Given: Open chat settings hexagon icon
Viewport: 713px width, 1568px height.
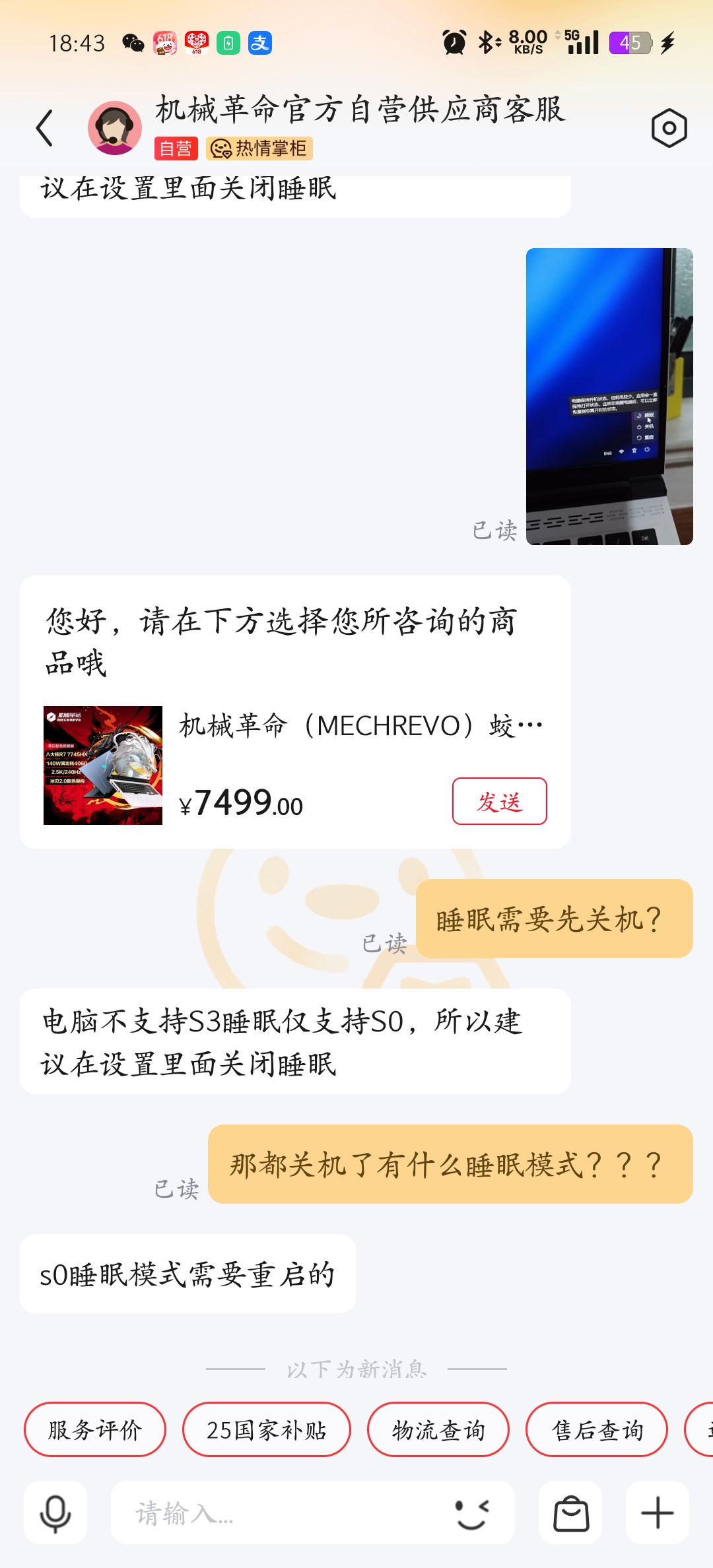Looking at the screenshot, I should click(x=669, y=128).
